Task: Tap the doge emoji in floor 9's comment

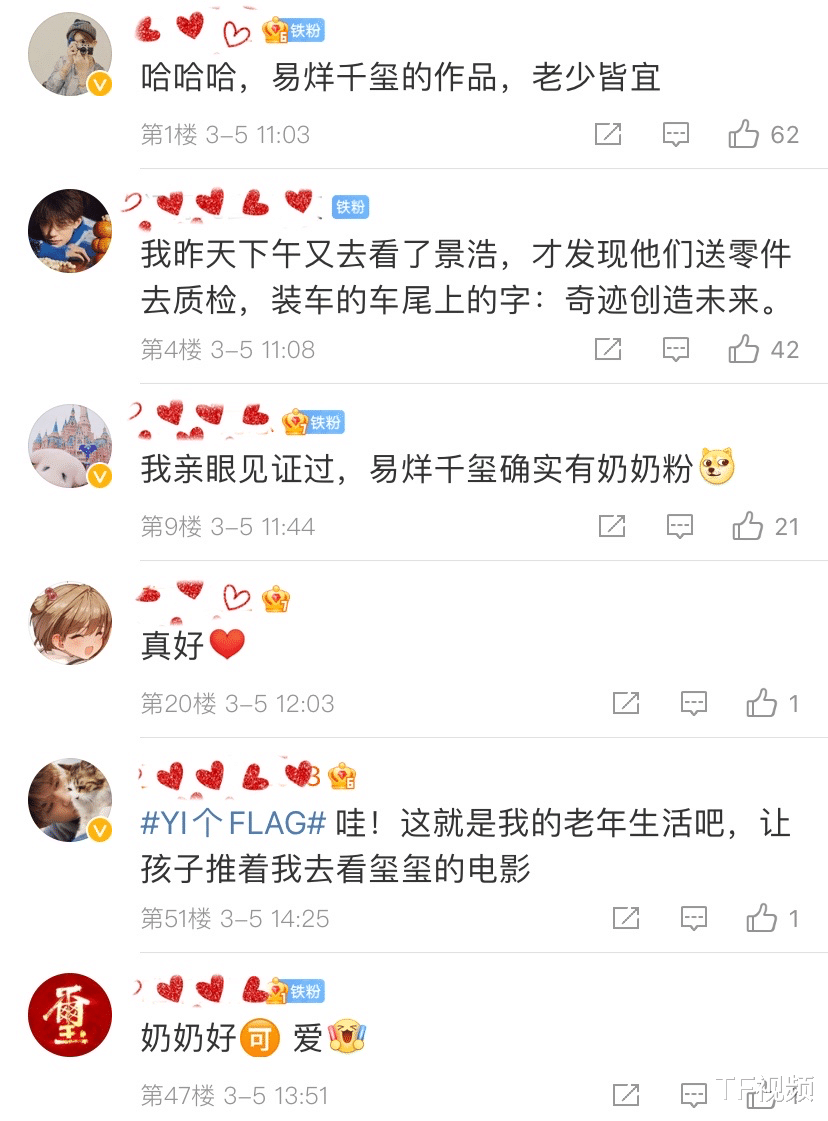Action: pos(716,466)
